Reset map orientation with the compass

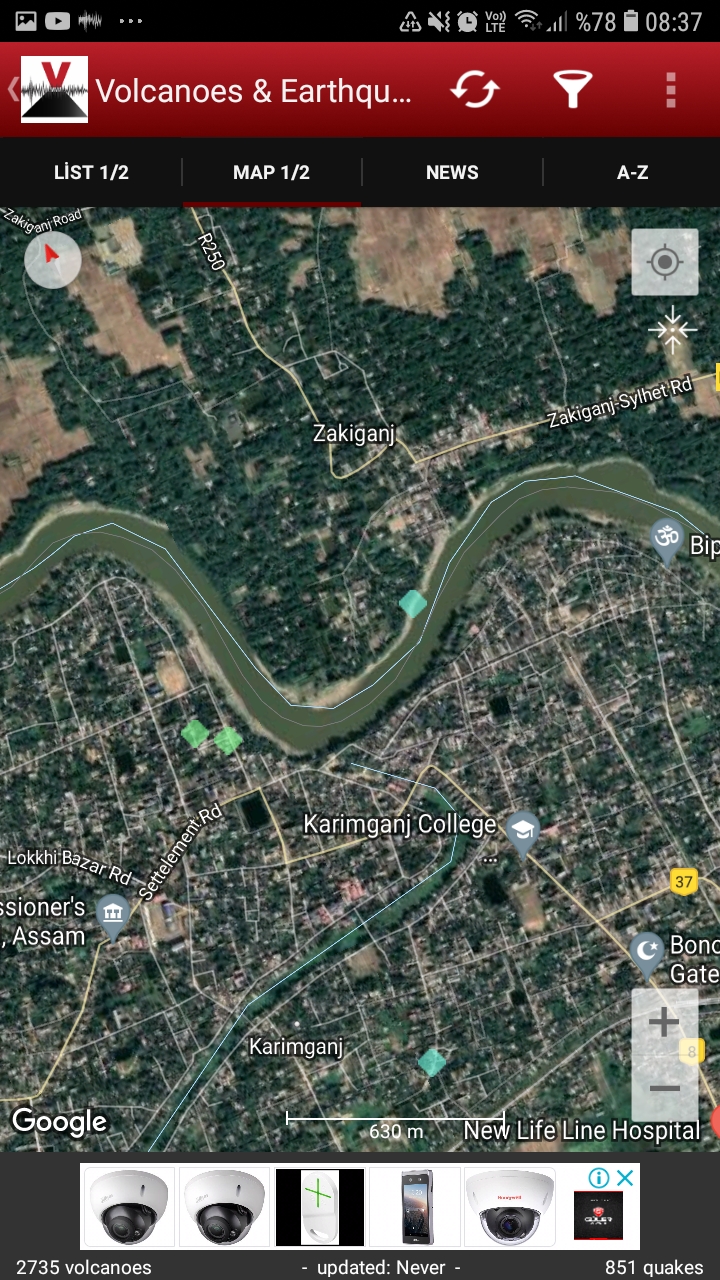[x=52, y=260]
